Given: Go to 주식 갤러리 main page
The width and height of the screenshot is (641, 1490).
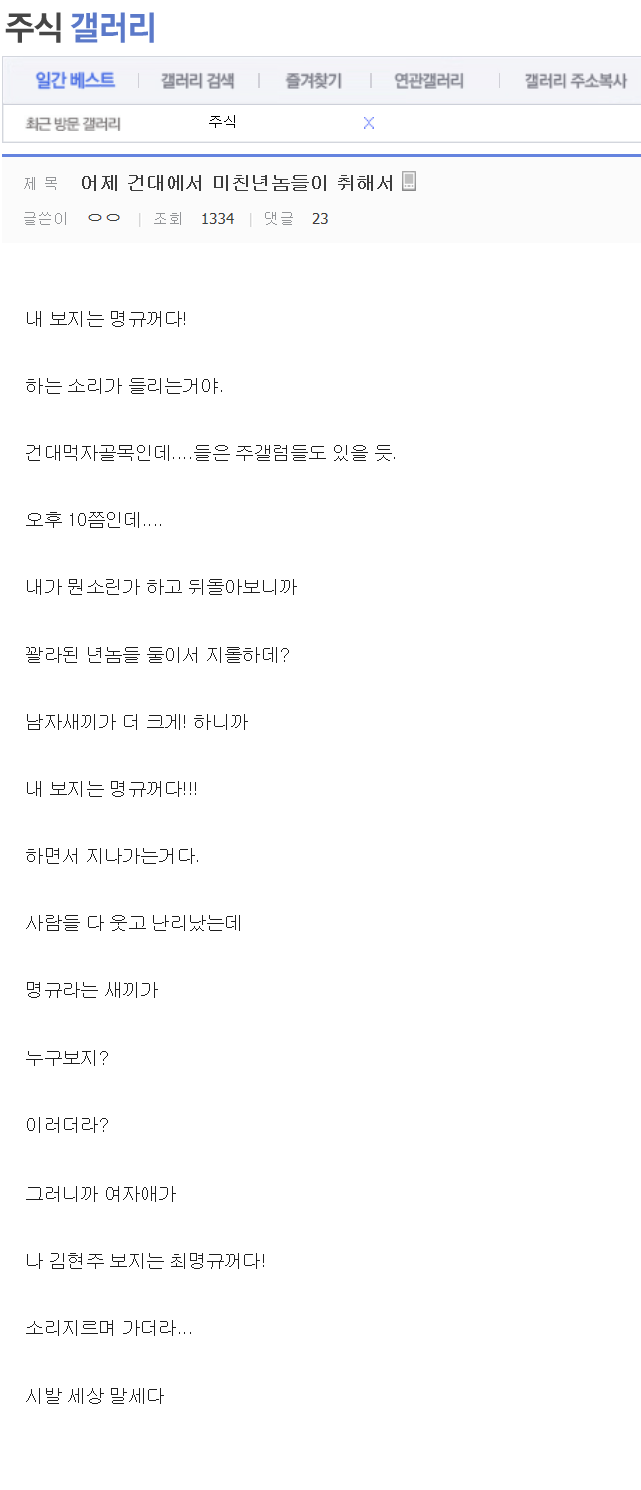Looking at the screenshot, I should [x=80, y=27].
